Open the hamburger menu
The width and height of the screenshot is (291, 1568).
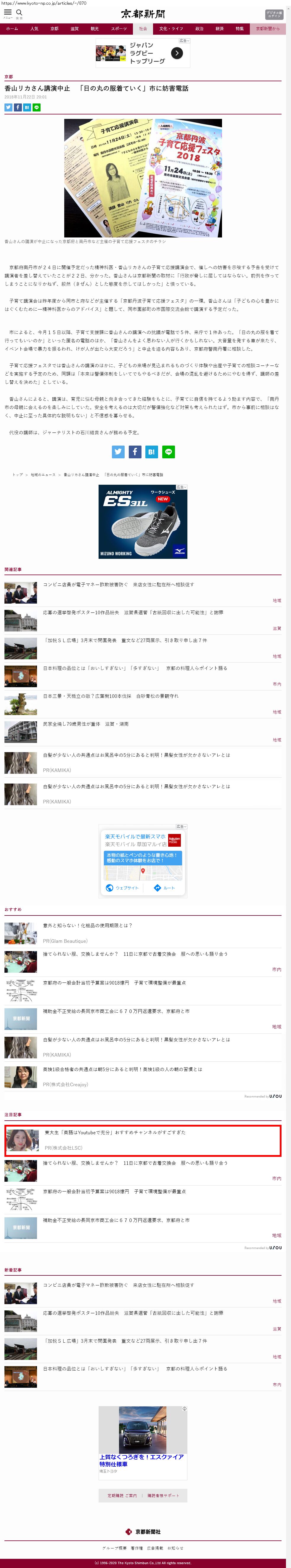[x=8, y=13]
